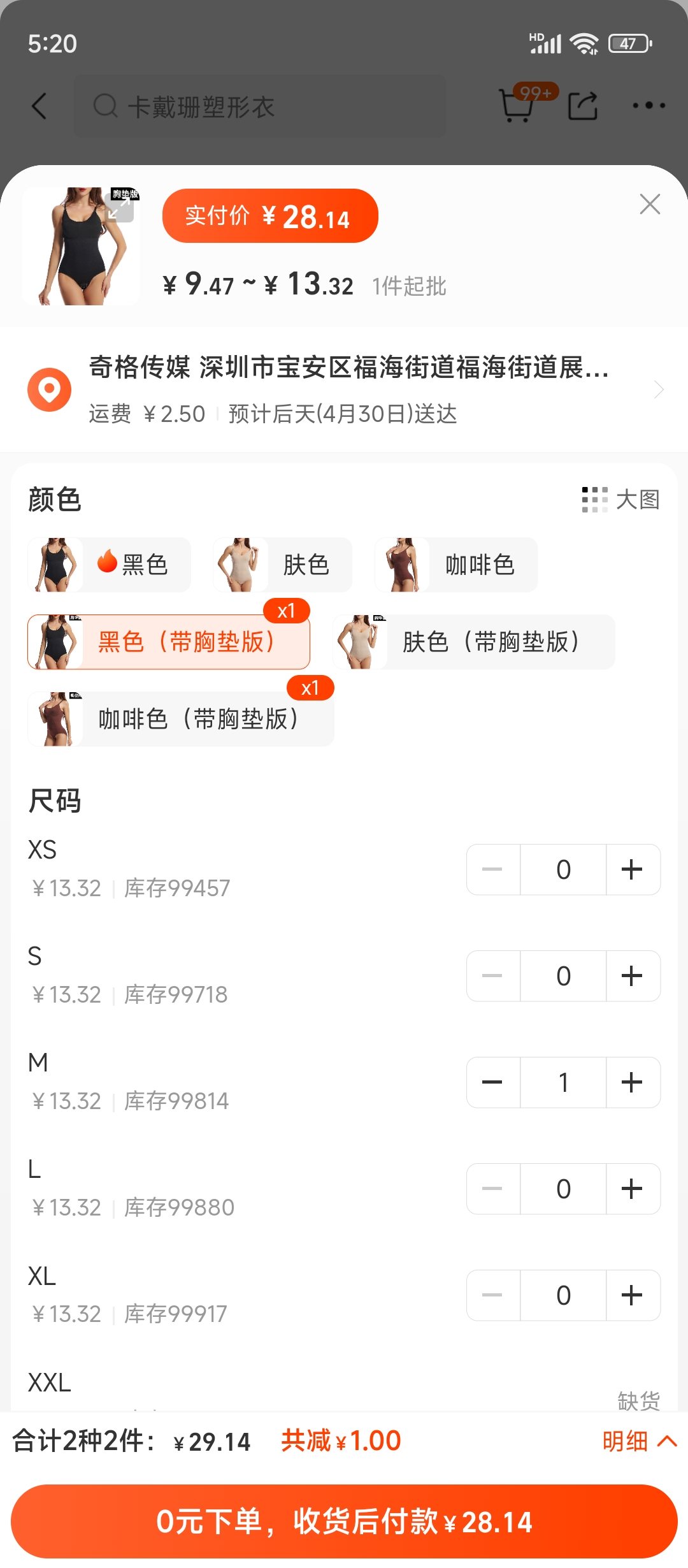Decrease quantity for size M

(492, 1082)
